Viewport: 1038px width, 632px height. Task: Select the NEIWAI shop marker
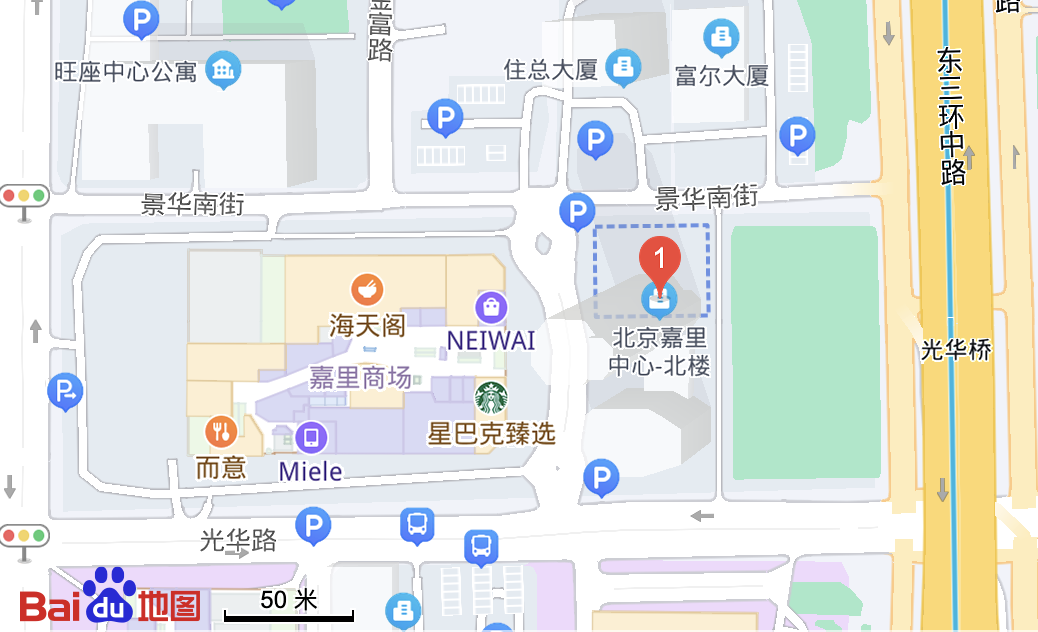(491, 306)
